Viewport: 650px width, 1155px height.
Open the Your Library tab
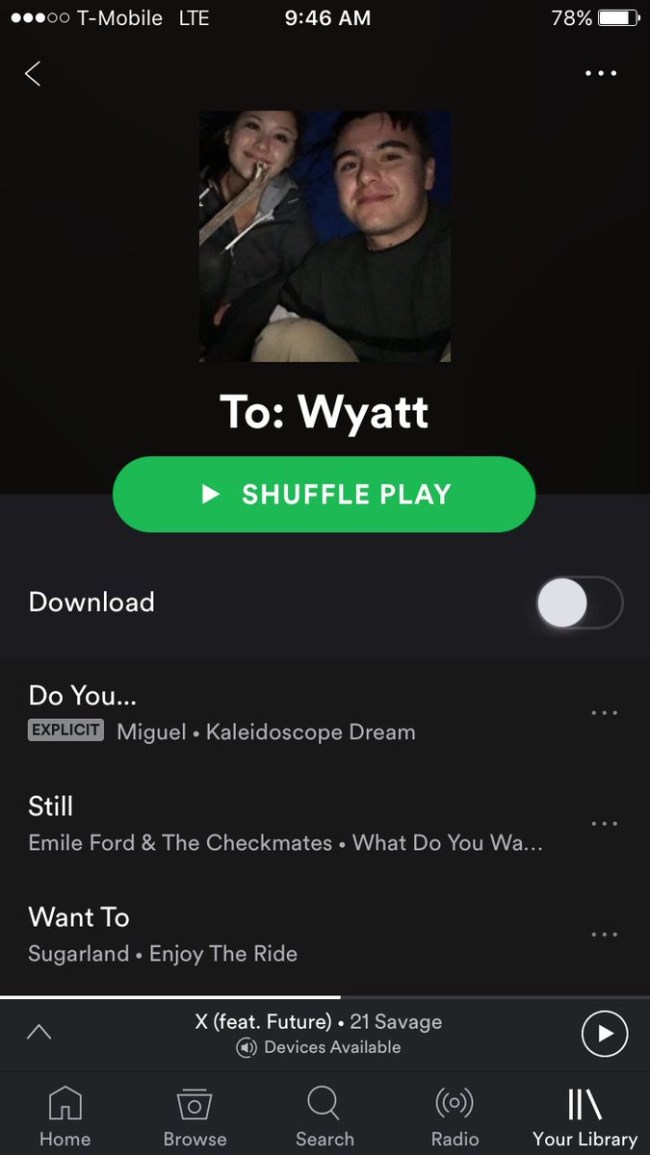click(x=584, y=1117)
